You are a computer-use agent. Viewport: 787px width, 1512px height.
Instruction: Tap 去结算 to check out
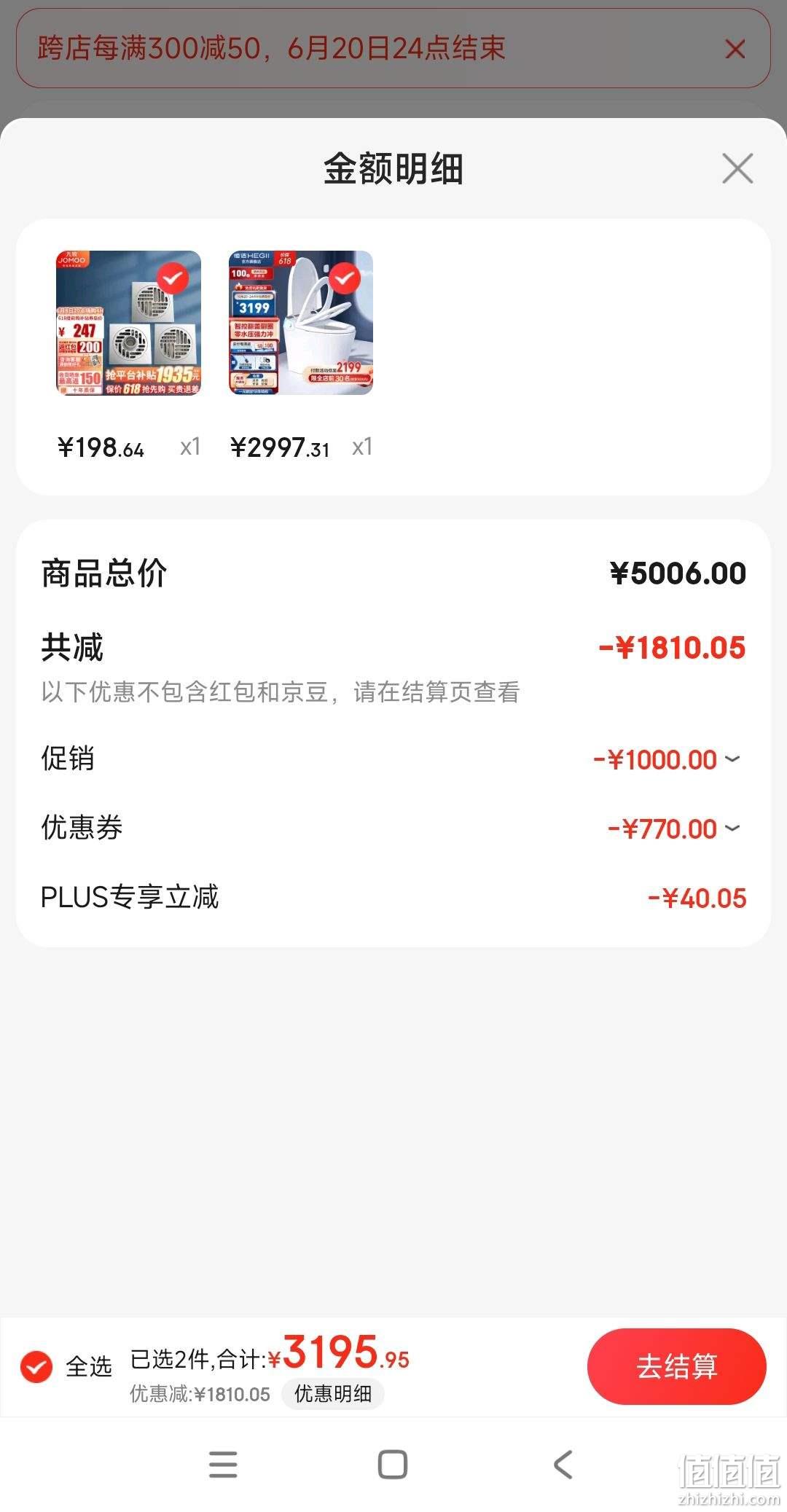[x=676, y=1366]
